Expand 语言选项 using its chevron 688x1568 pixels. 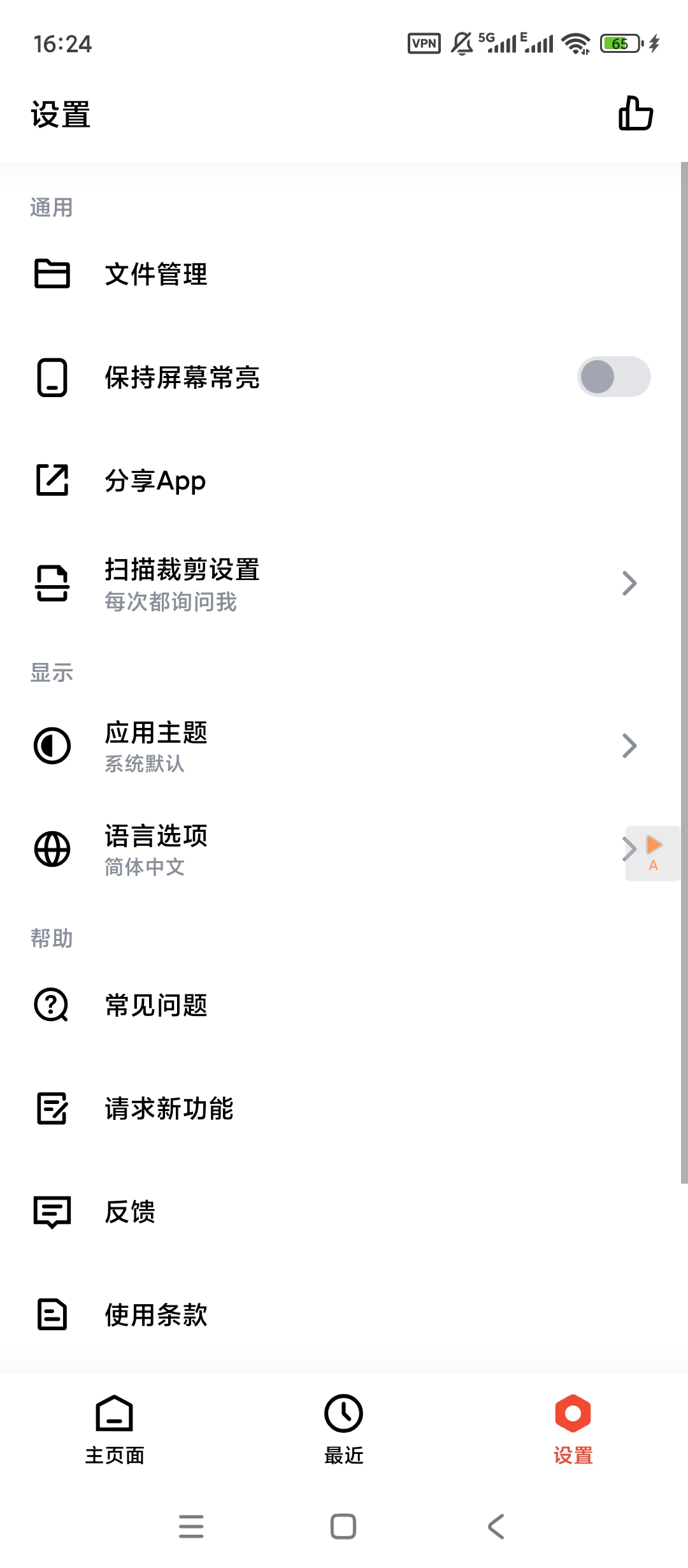629,849
